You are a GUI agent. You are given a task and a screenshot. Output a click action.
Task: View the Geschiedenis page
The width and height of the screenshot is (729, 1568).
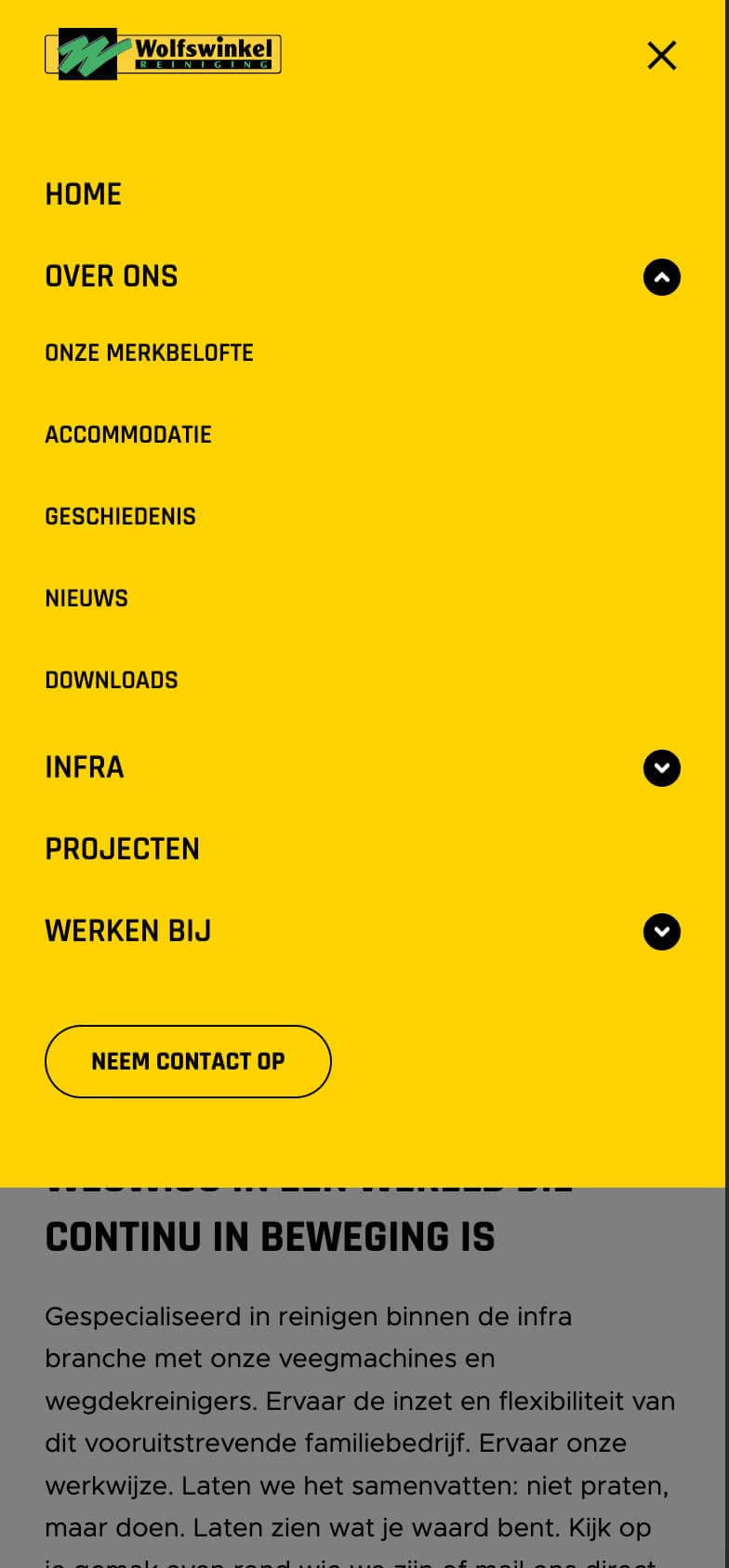click(x=120, y=517)
